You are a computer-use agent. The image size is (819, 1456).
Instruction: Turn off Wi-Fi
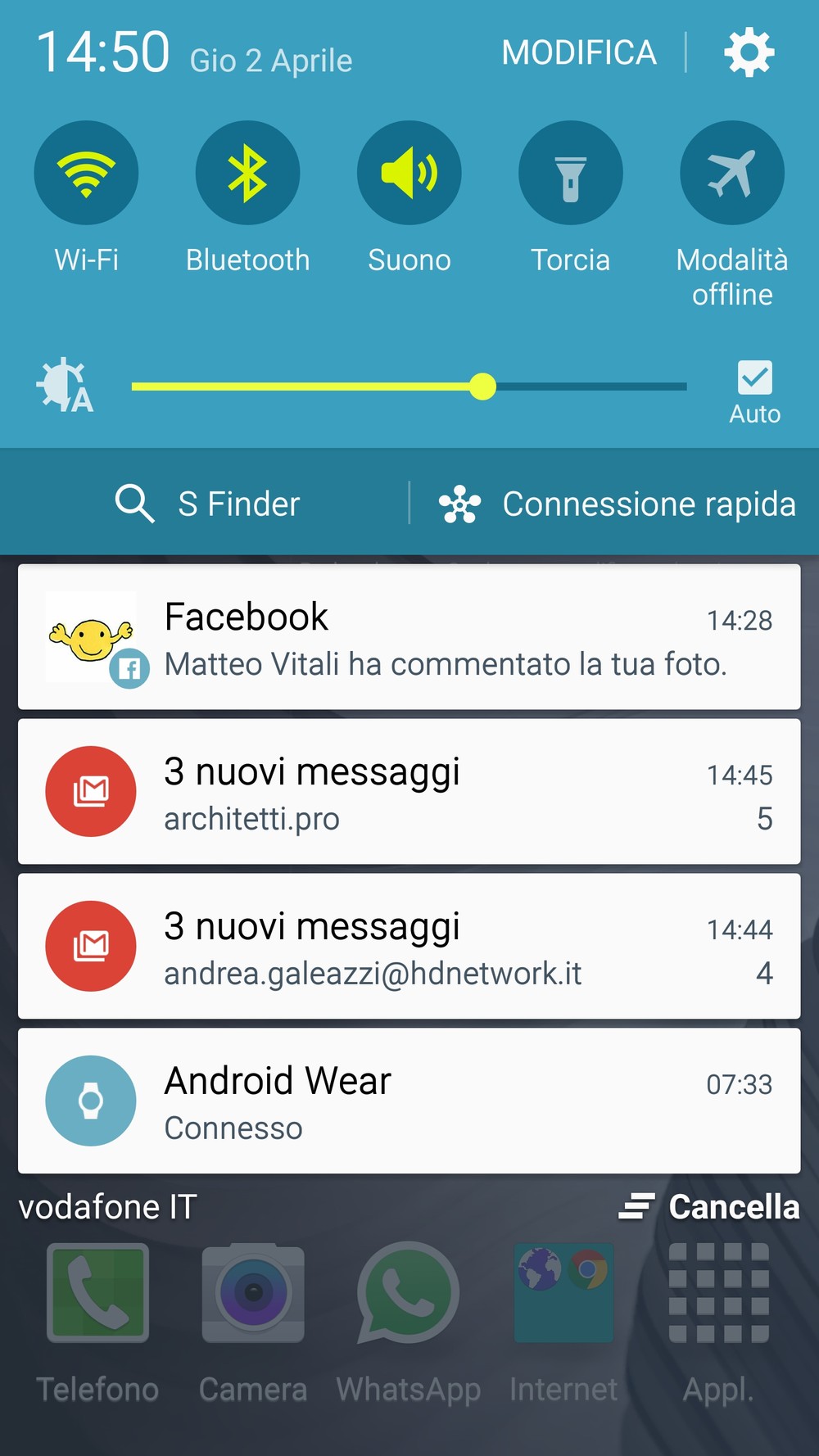point(86,173)
